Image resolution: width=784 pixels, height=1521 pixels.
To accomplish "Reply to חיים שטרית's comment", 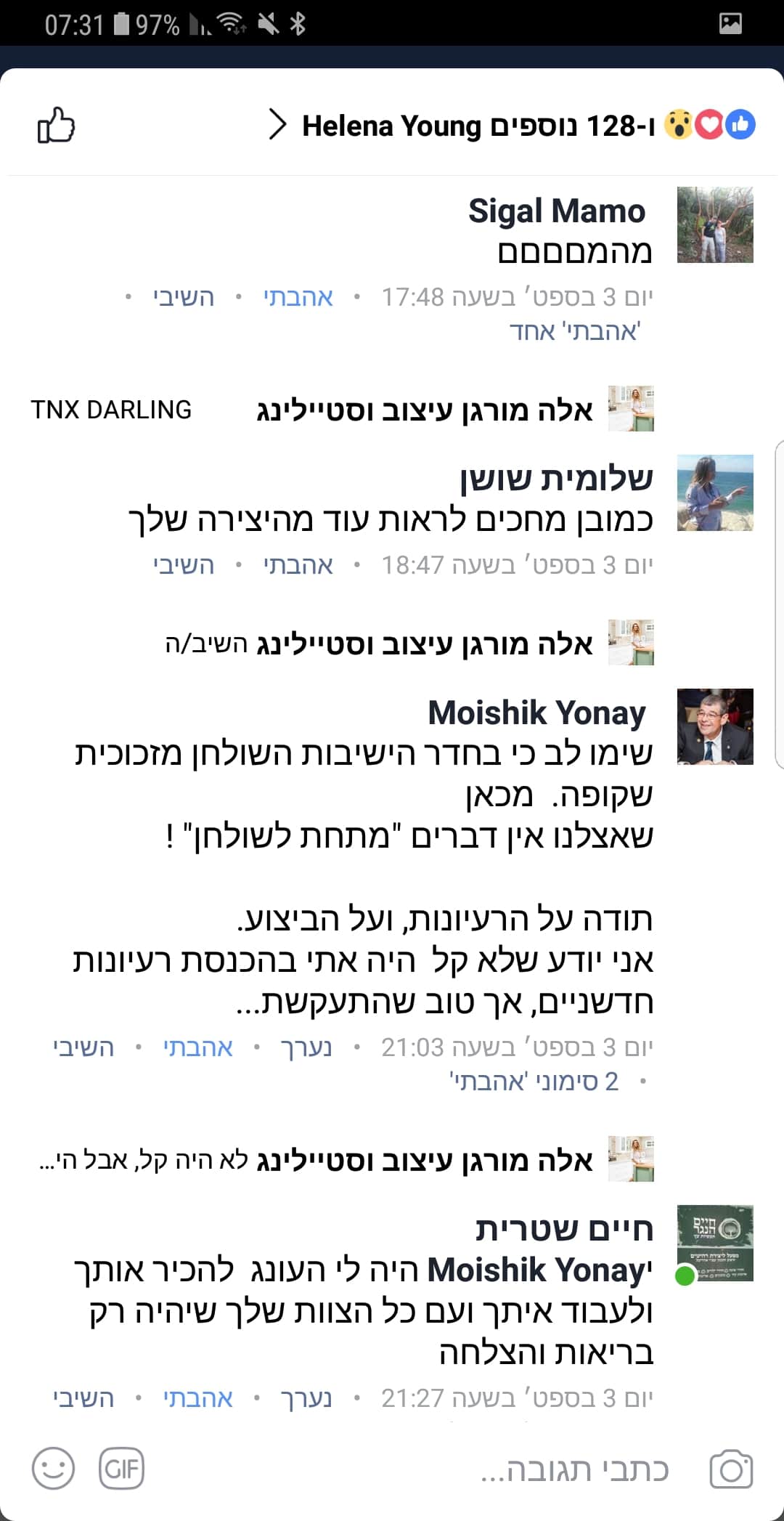I will click(x=83, y=1398).
